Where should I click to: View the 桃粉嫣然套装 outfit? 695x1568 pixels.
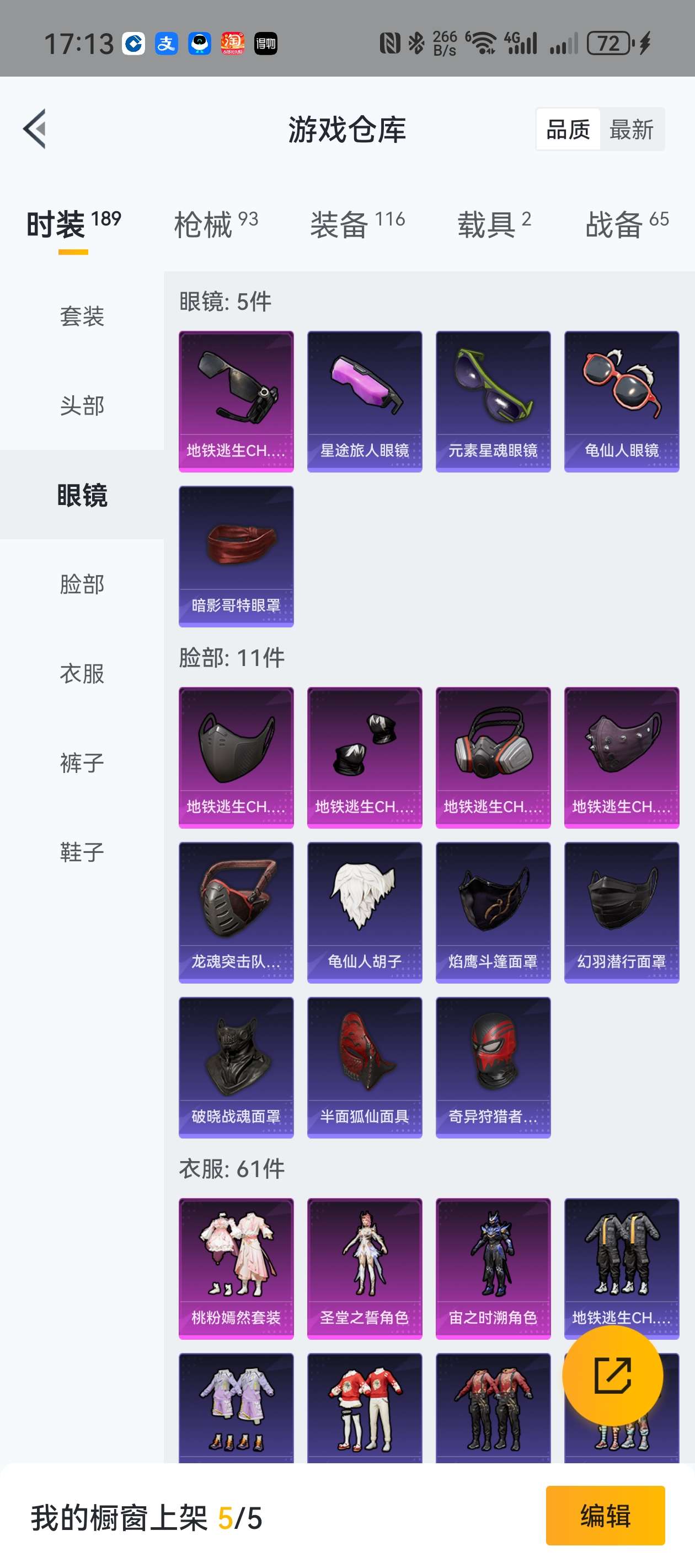[236, 1269]
